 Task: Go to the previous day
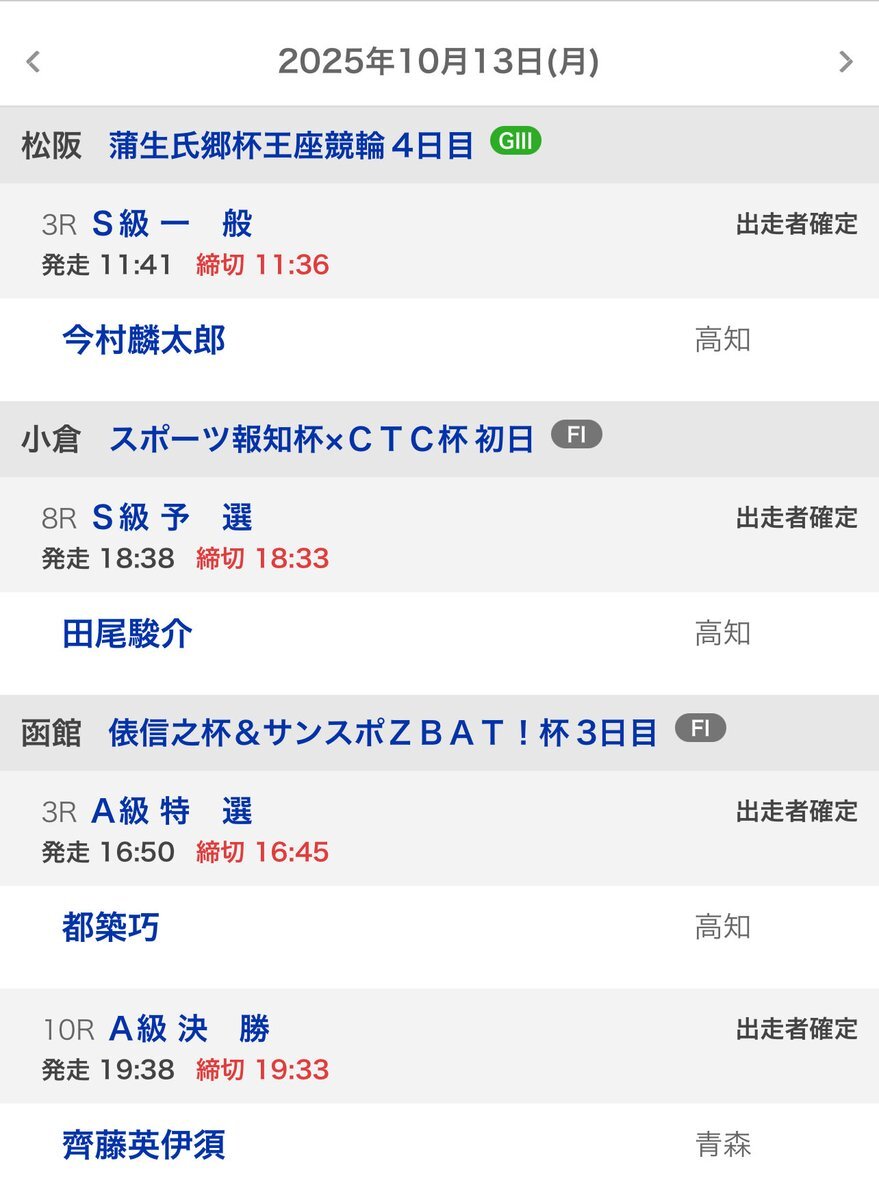tap(33, 62)
